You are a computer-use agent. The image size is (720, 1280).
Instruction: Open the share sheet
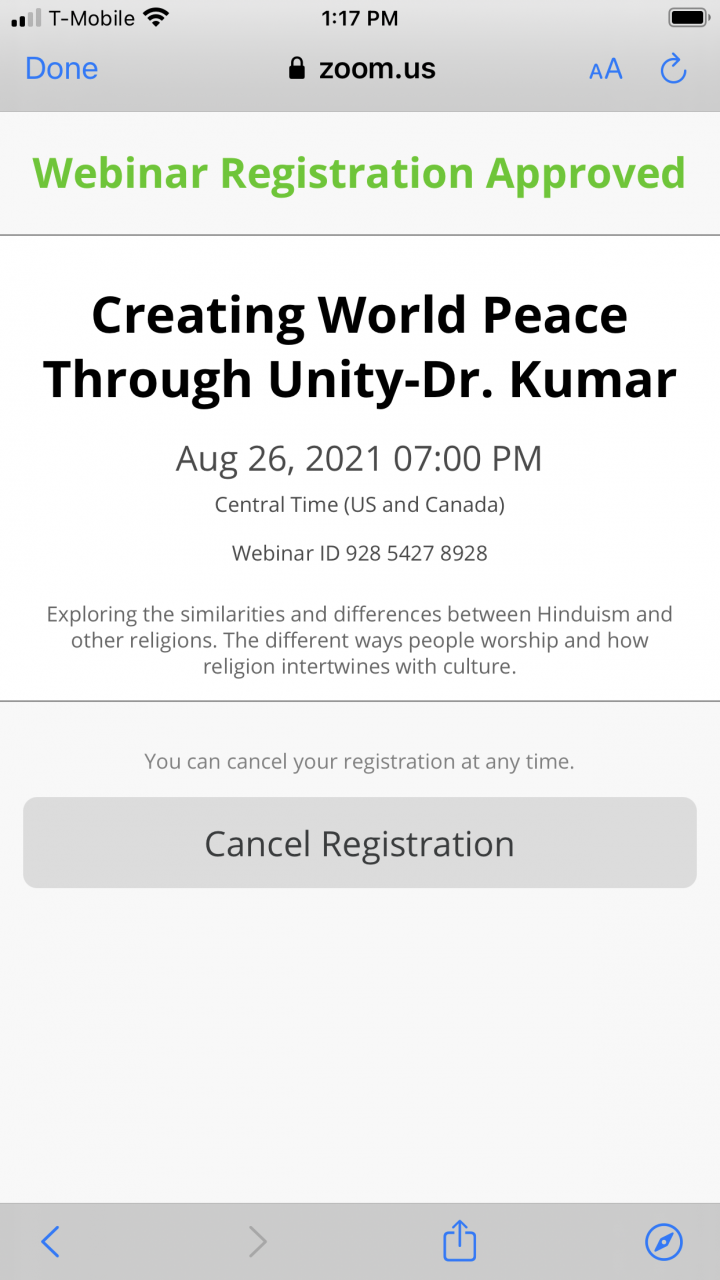[459, 1241]
